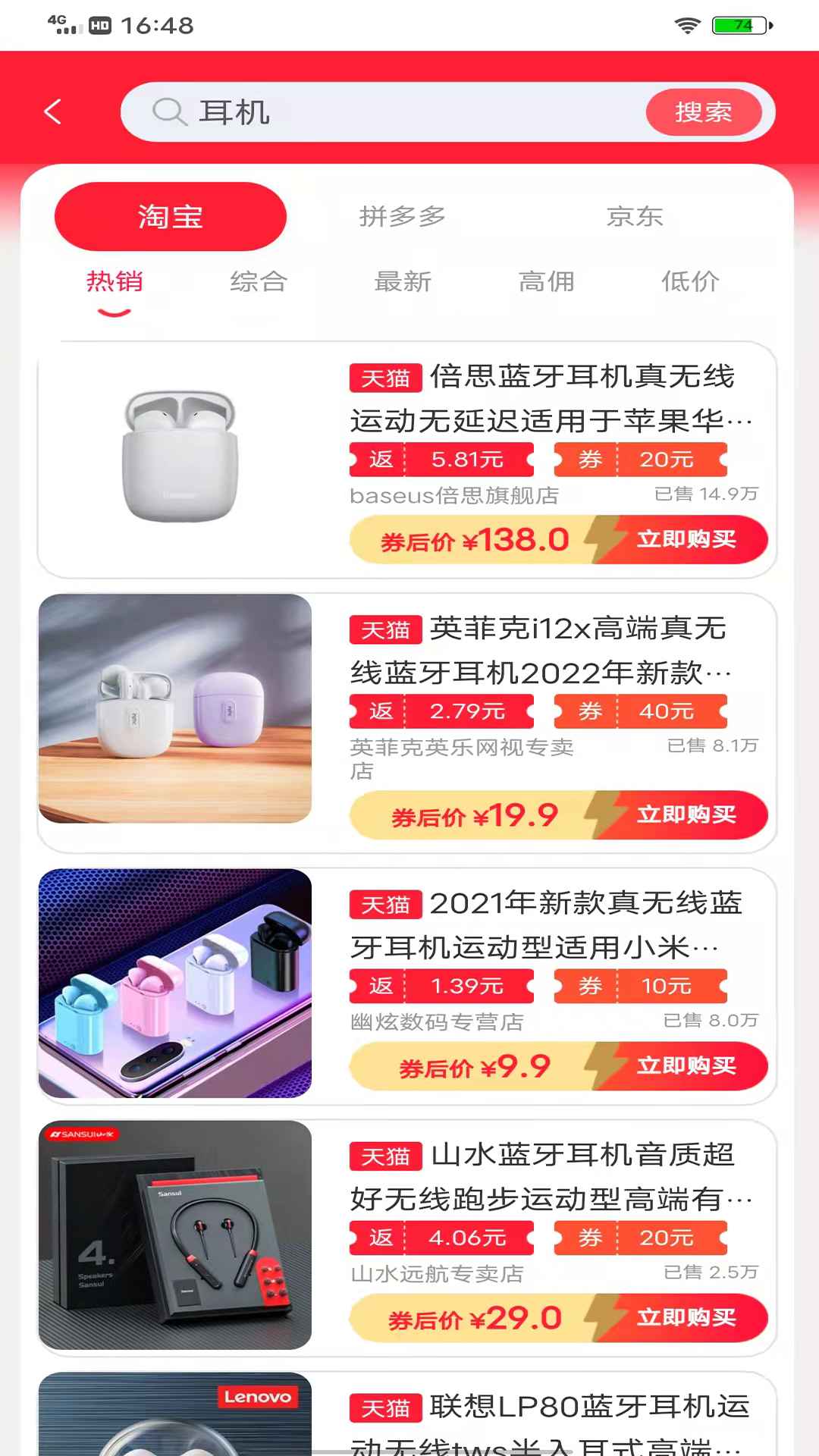Buy the ¥138.0 倍思 earphones now
819x1456 pixels.
[686, 539]
